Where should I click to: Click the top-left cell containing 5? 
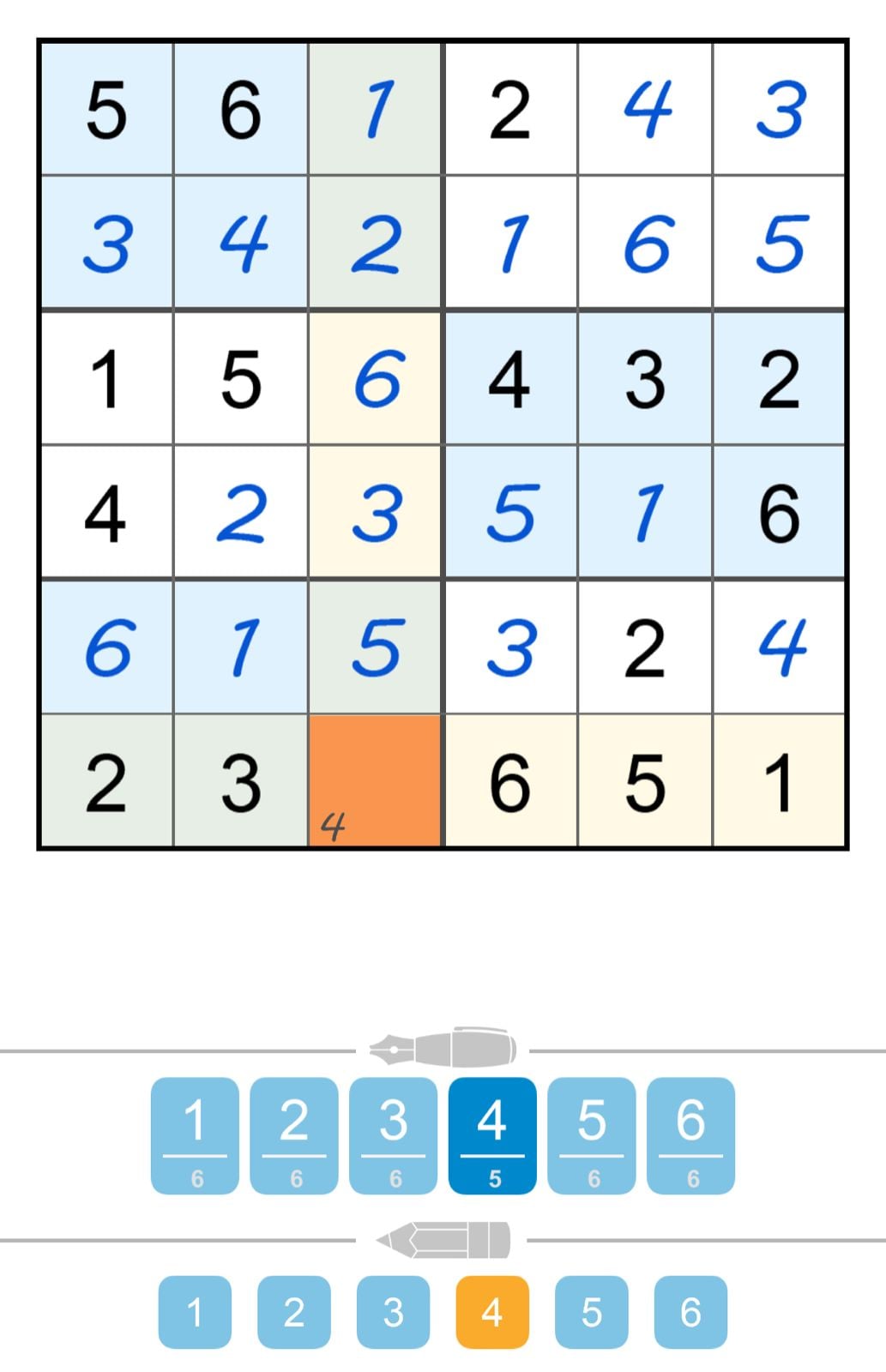click(x=106, y=105)
